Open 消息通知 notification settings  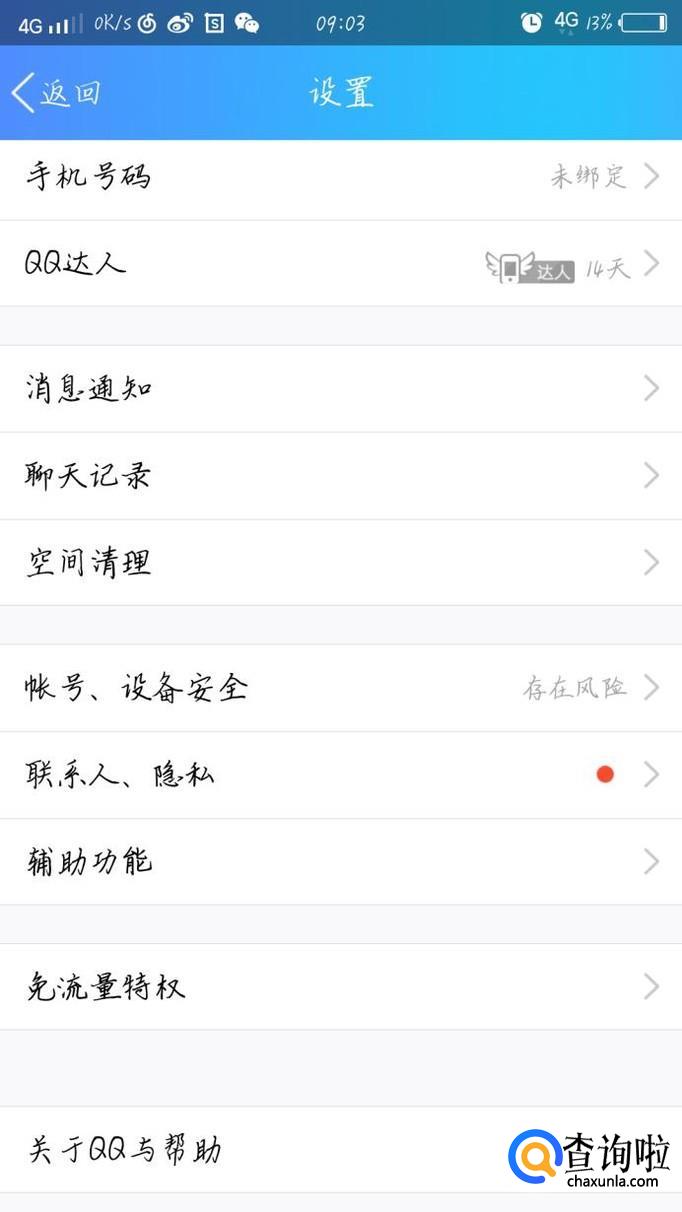[x=340, y=388]
